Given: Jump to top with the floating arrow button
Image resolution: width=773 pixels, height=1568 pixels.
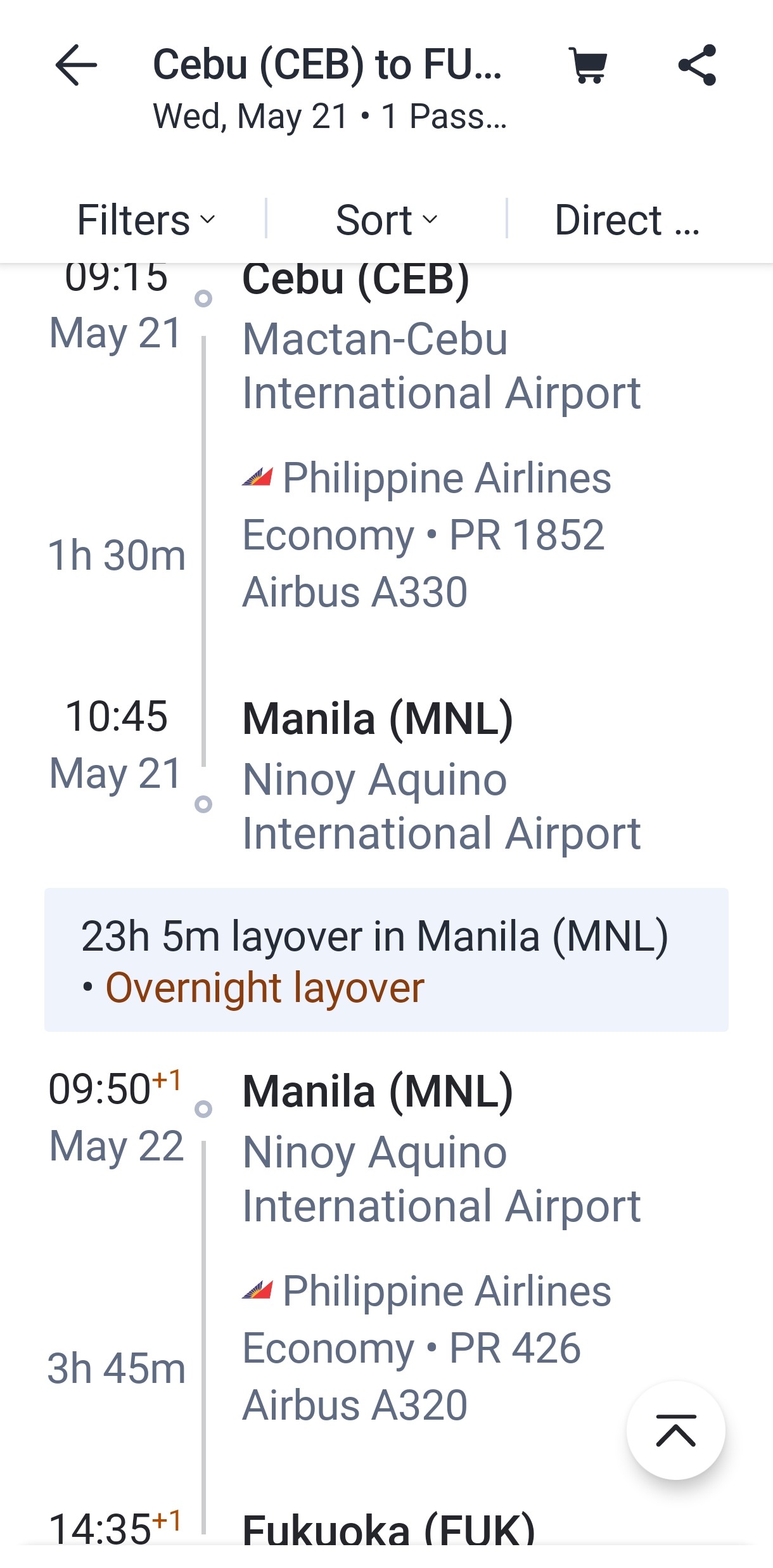Looking at the screenshot, I should (676, 1430).
